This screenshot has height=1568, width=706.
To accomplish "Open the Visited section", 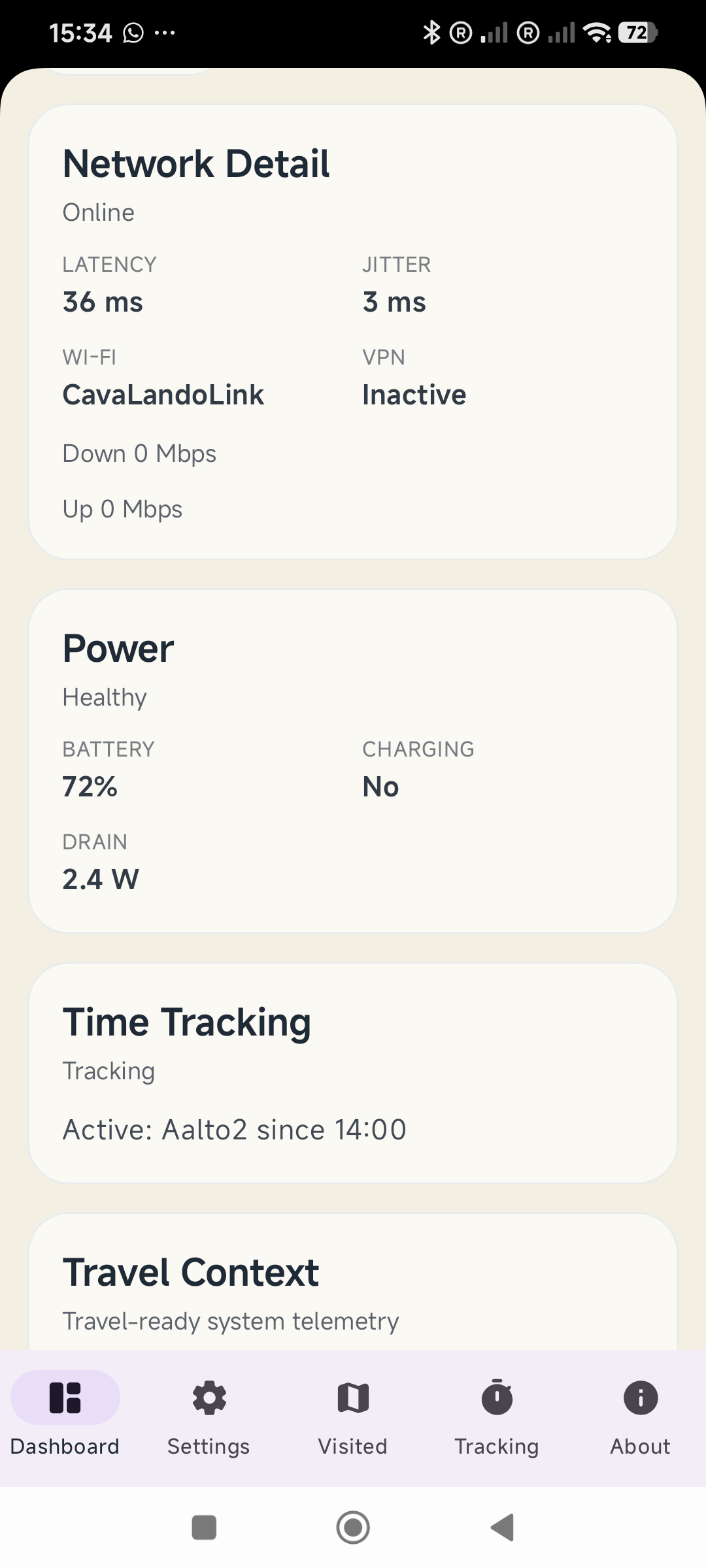I will coord(352,1421).
